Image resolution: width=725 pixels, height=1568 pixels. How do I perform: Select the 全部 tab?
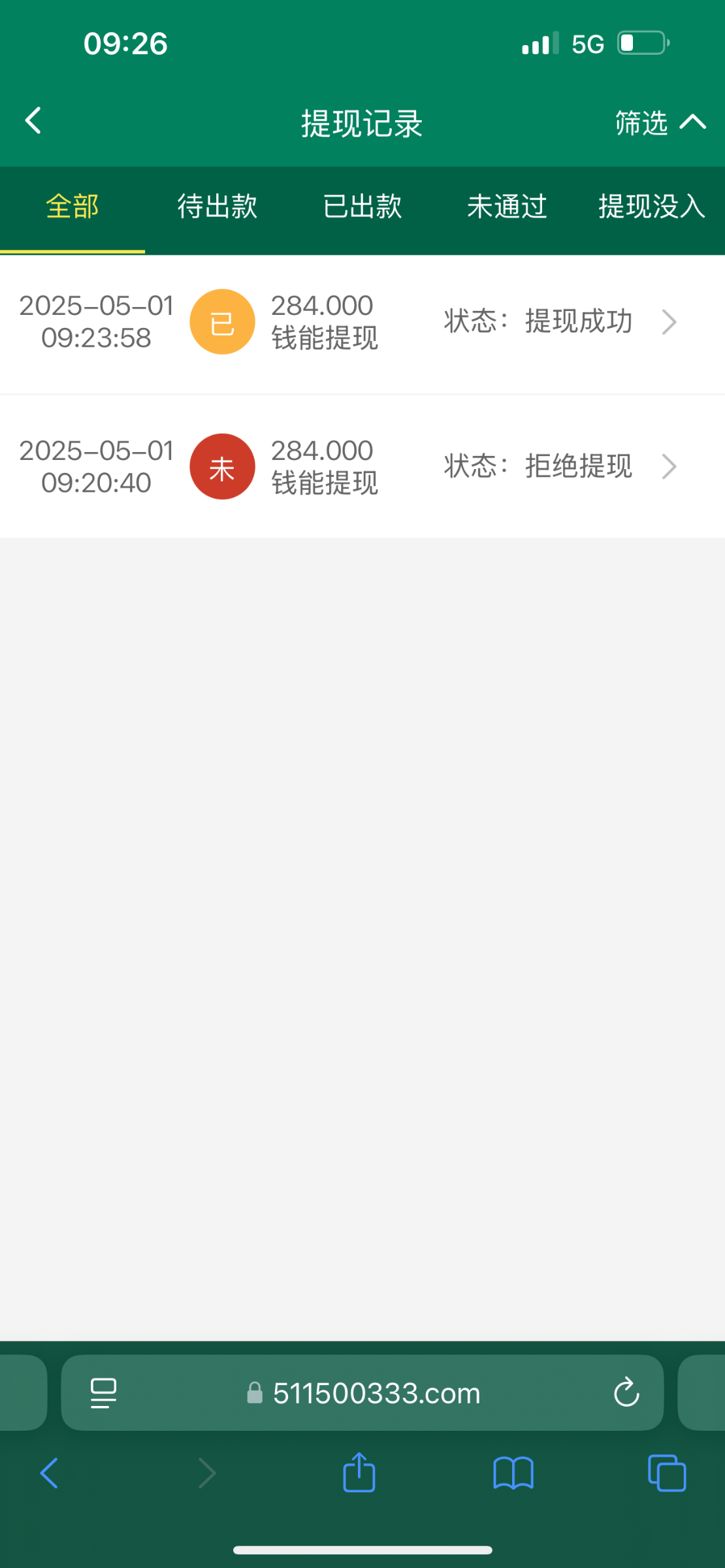pyautogui.click(x=72, y=206)
